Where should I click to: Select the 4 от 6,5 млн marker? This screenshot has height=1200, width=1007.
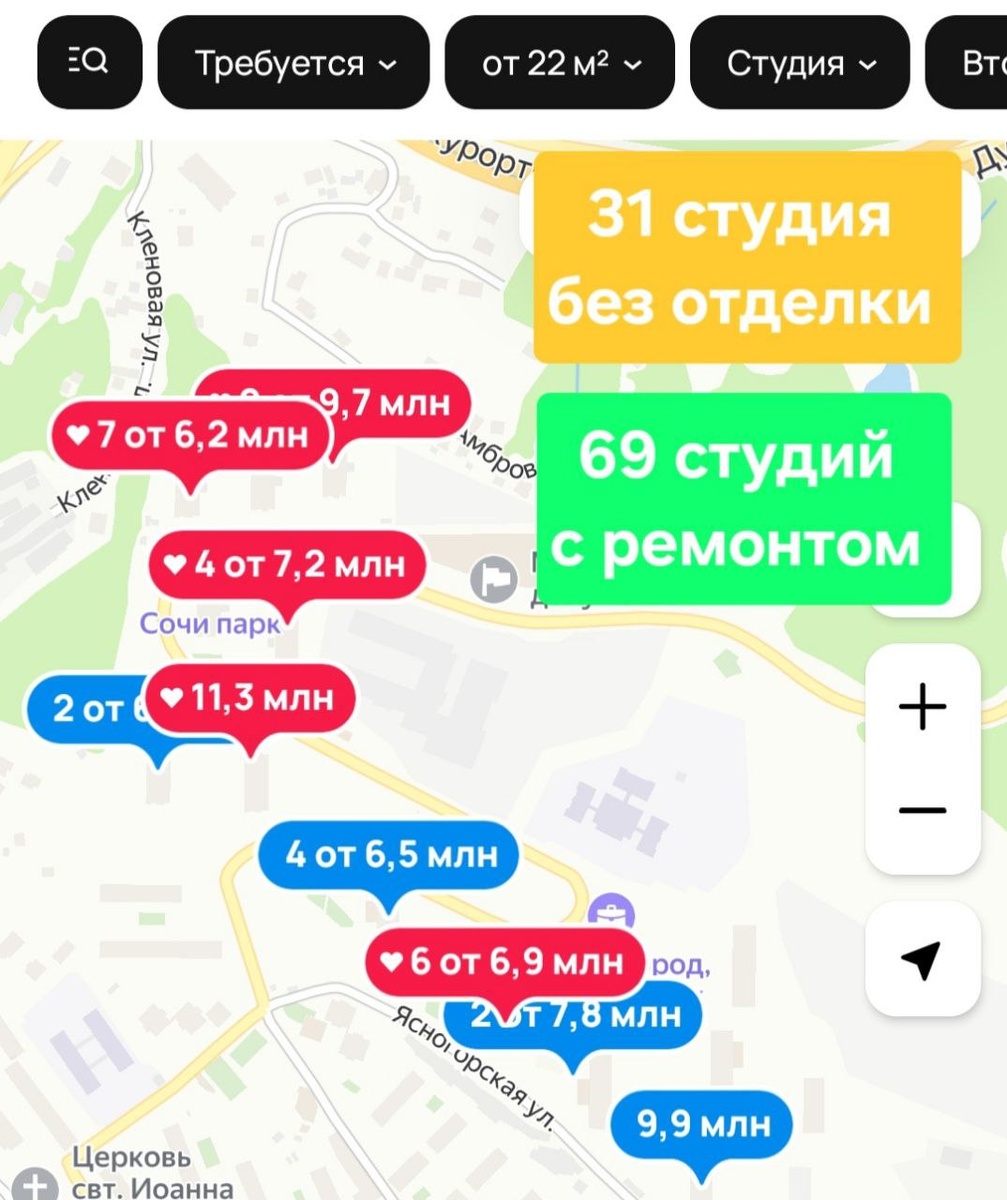[x=390, y=855]
